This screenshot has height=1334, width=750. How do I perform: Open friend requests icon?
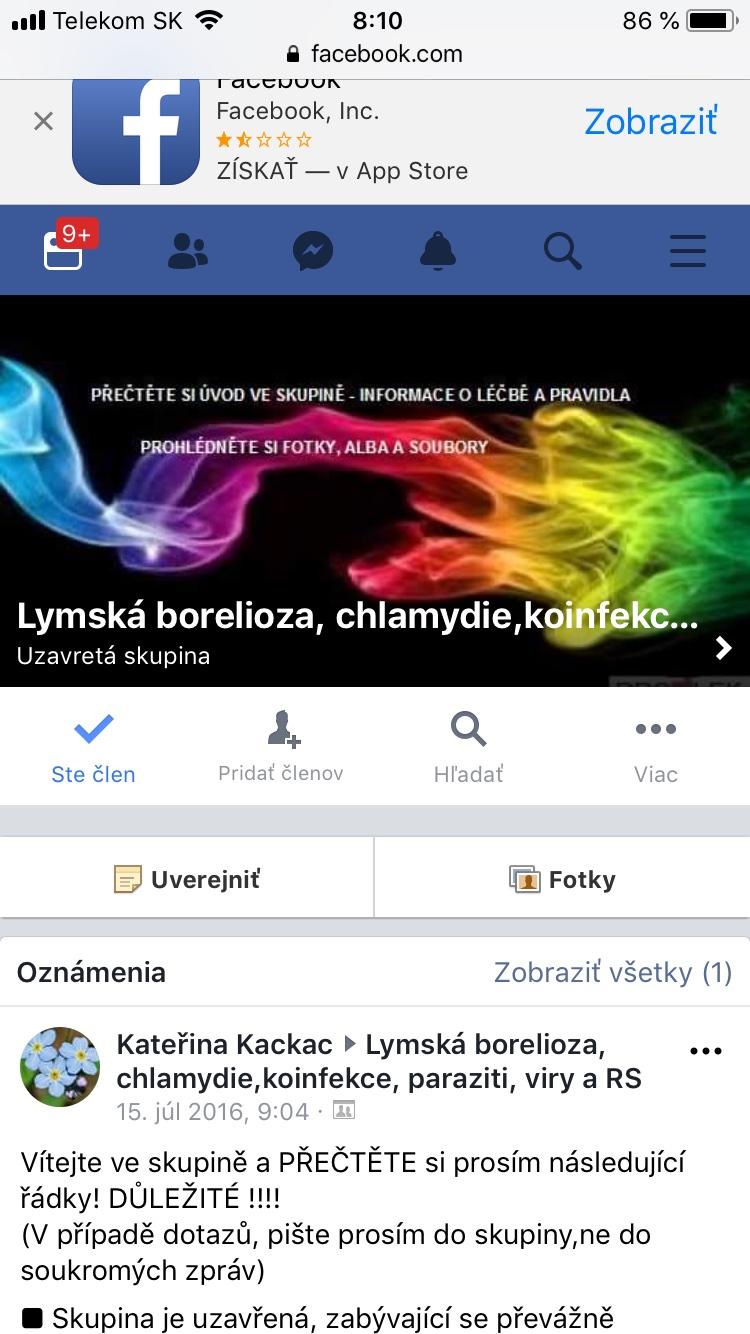[187, 251]
